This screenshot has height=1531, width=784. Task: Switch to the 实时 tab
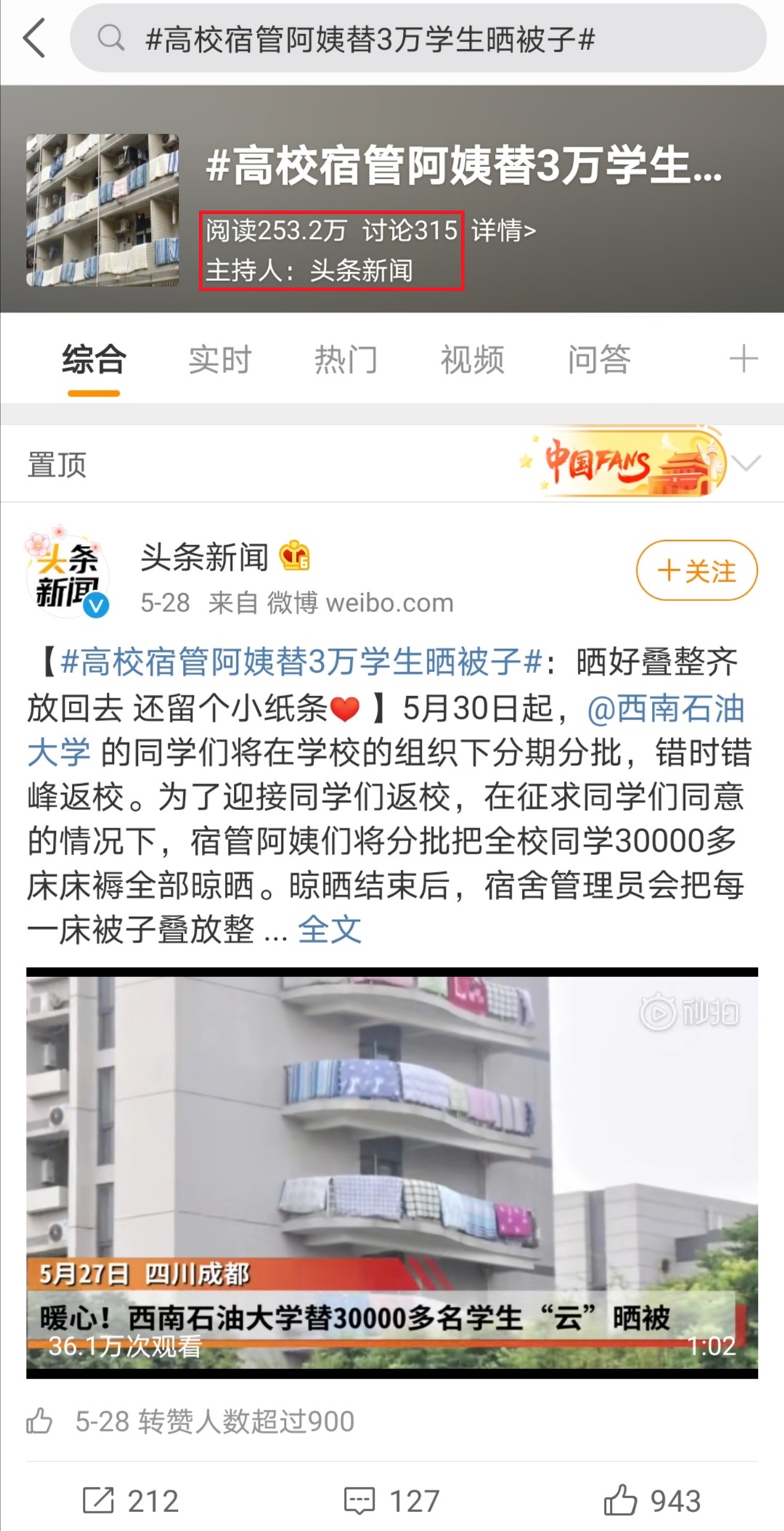coord(220,360)
